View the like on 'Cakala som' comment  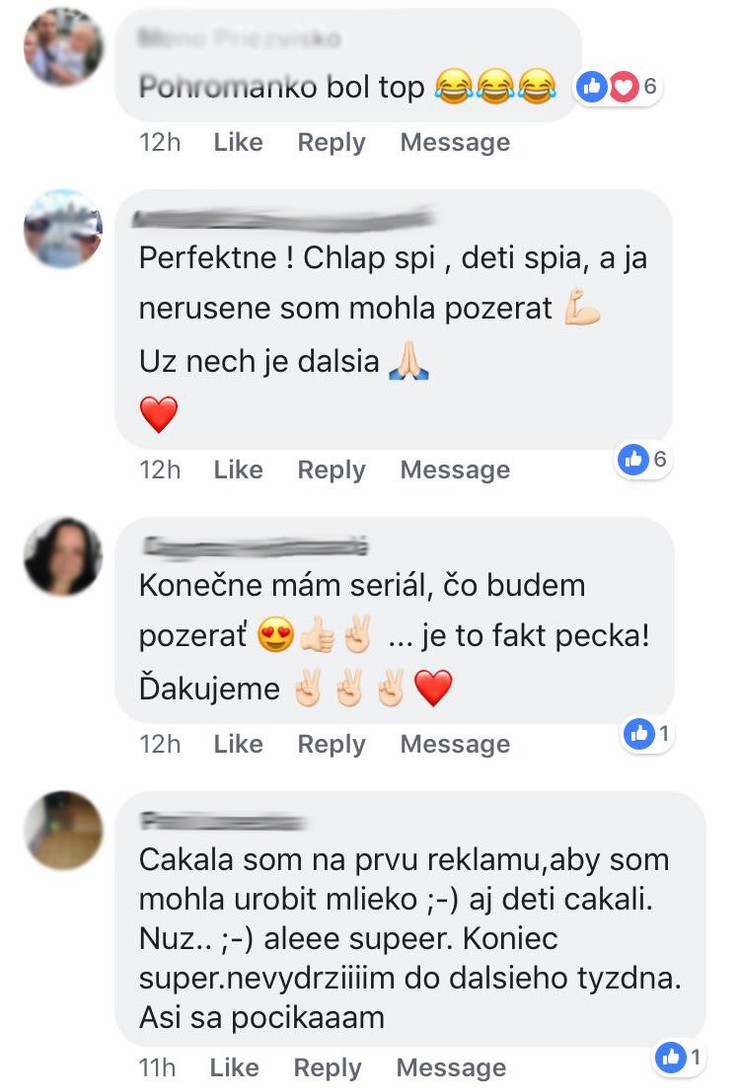pos(679,1056)
